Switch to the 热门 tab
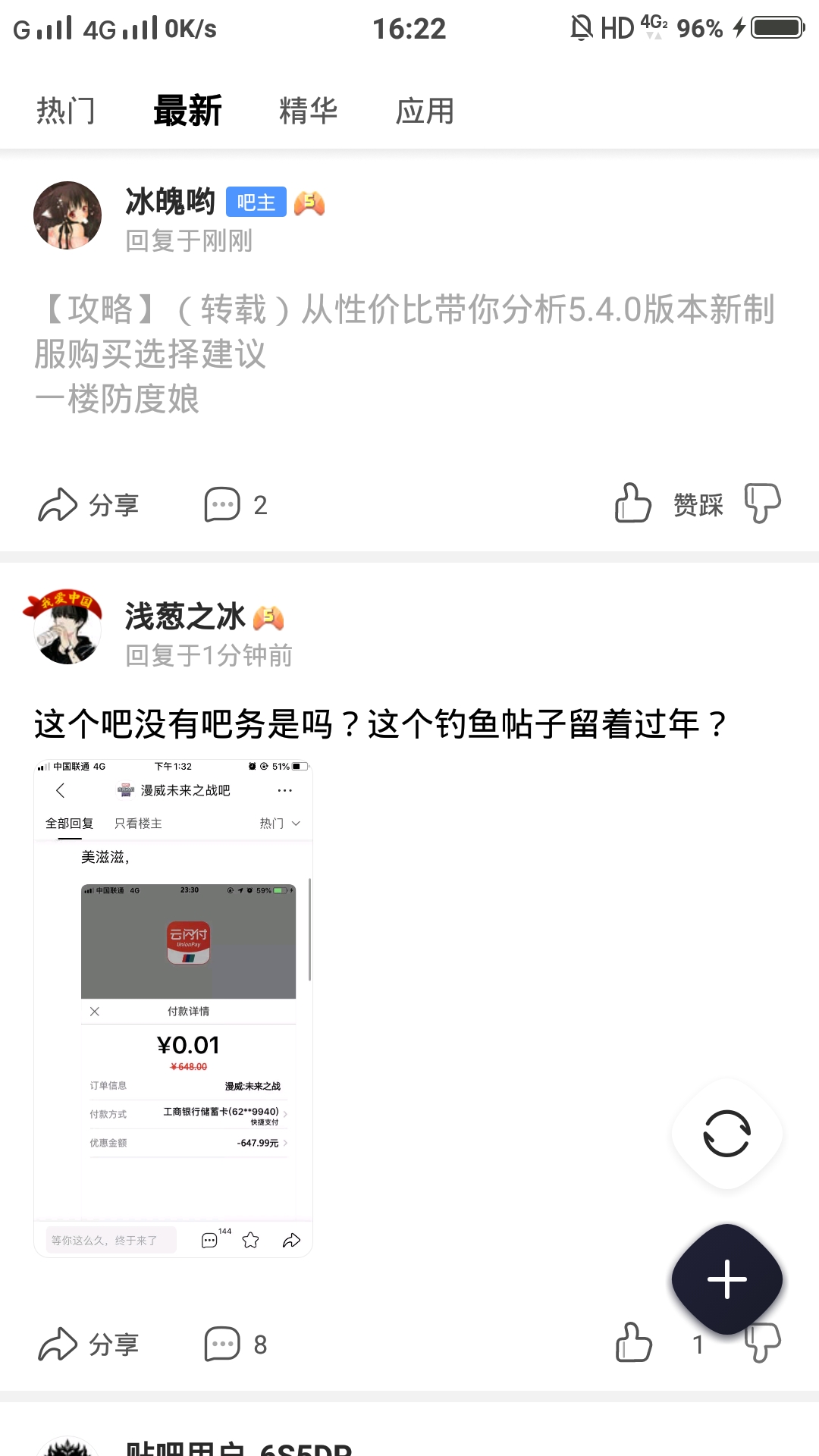This screenshot has width=819, height=1456. (66, 111)
